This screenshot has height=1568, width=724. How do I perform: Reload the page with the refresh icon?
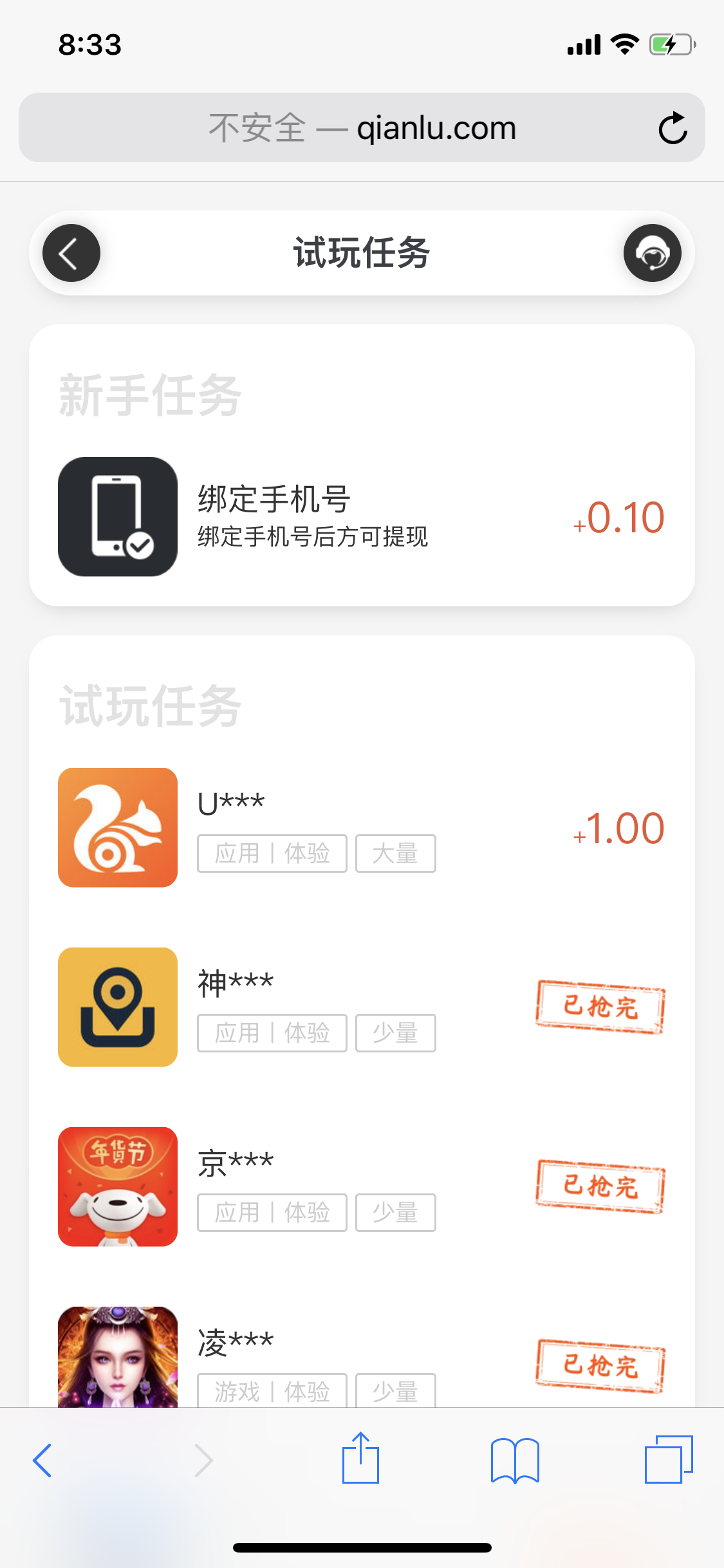[x=673, y=127]
